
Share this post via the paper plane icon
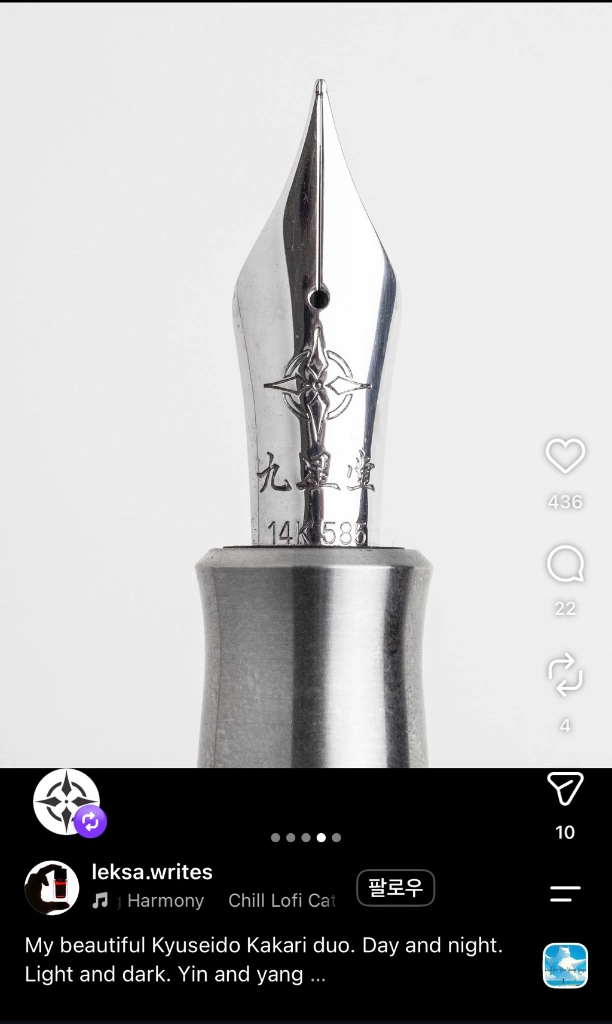(565, 788)
